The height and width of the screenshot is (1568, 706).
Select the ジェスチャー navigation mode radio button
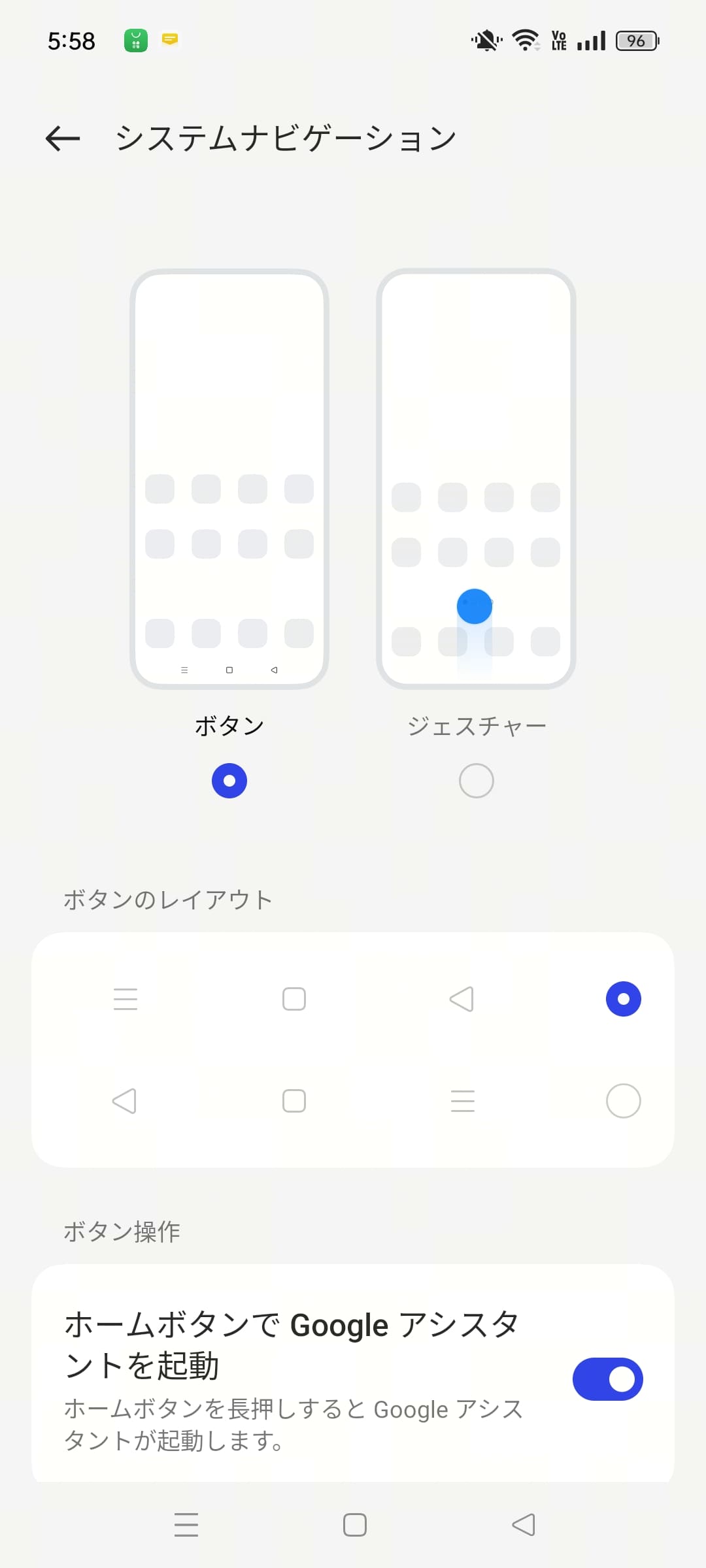[x=476, y=781]
